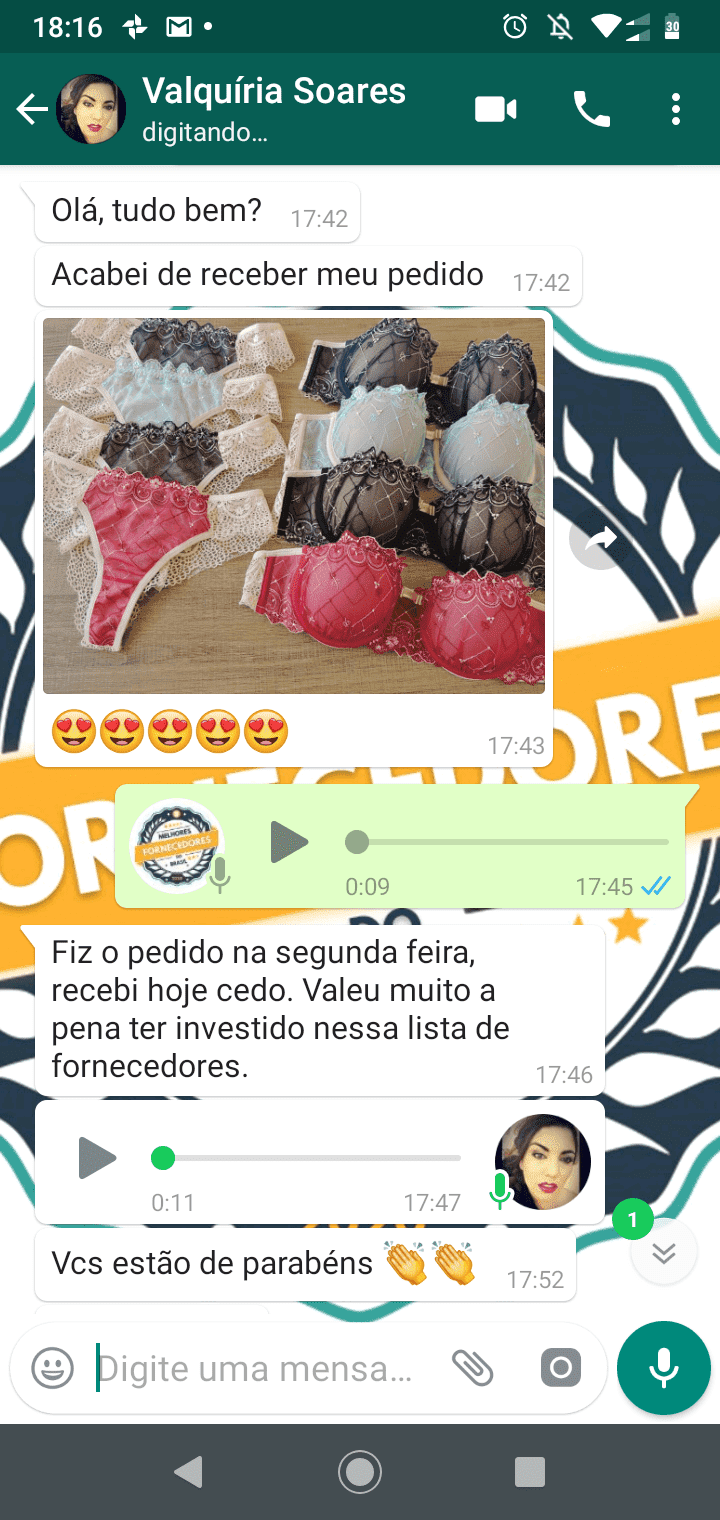Play the 0:11 received voice message
The width and height of the screenshot is (720, 1520).
(x=97, y=1159)
